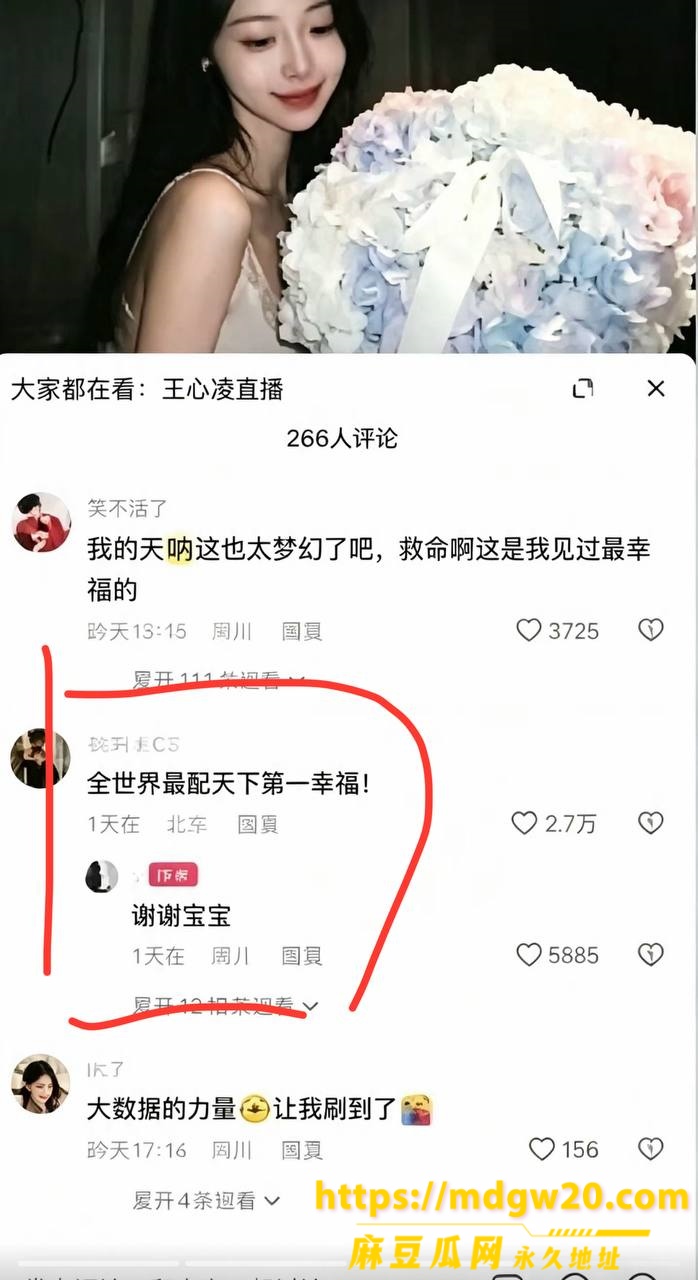This screenshot has height=1280, width=698.
Task: Expand 4 replies under 大数据的力量 comment
Action: pyautogui.click(x=206, y=1199)
